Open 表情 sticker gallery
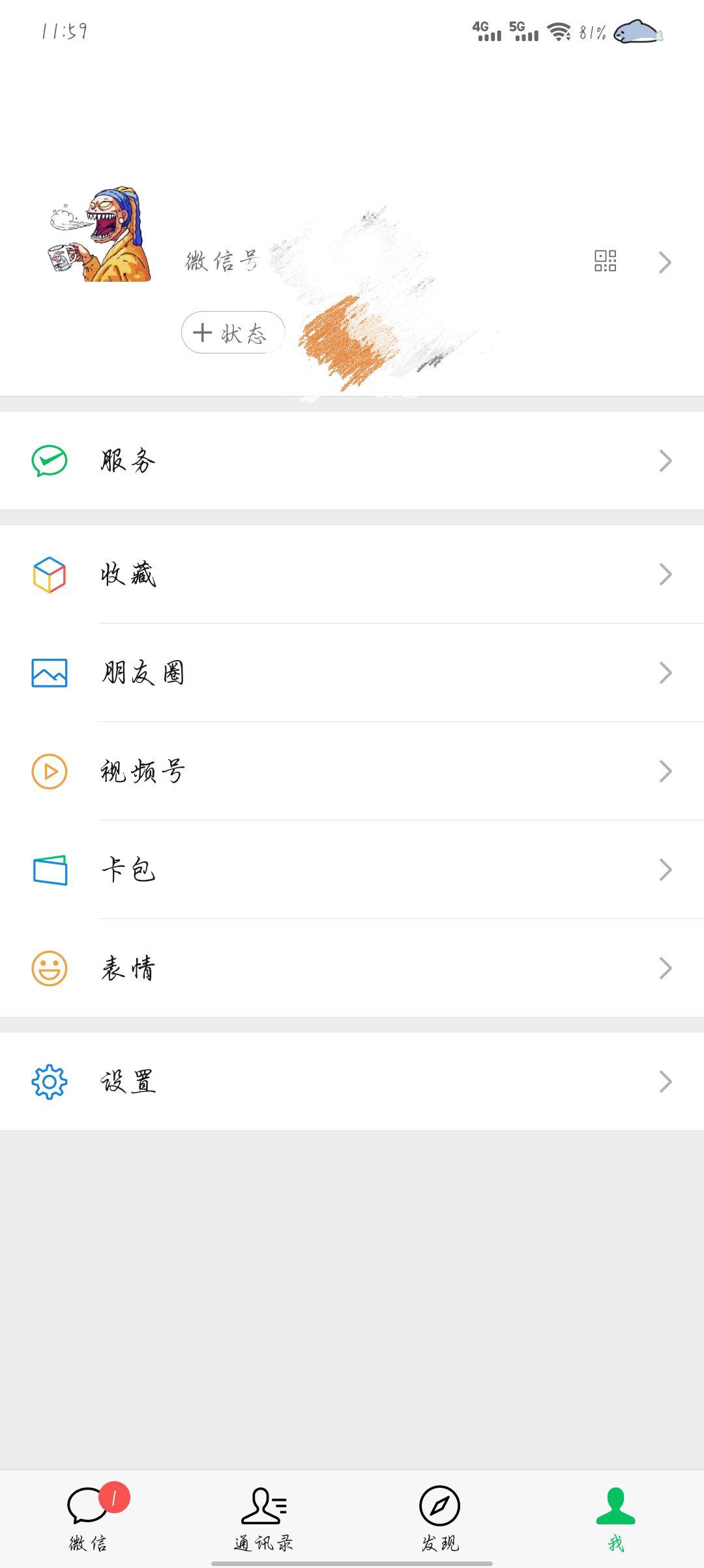 (x=352, y=968)
